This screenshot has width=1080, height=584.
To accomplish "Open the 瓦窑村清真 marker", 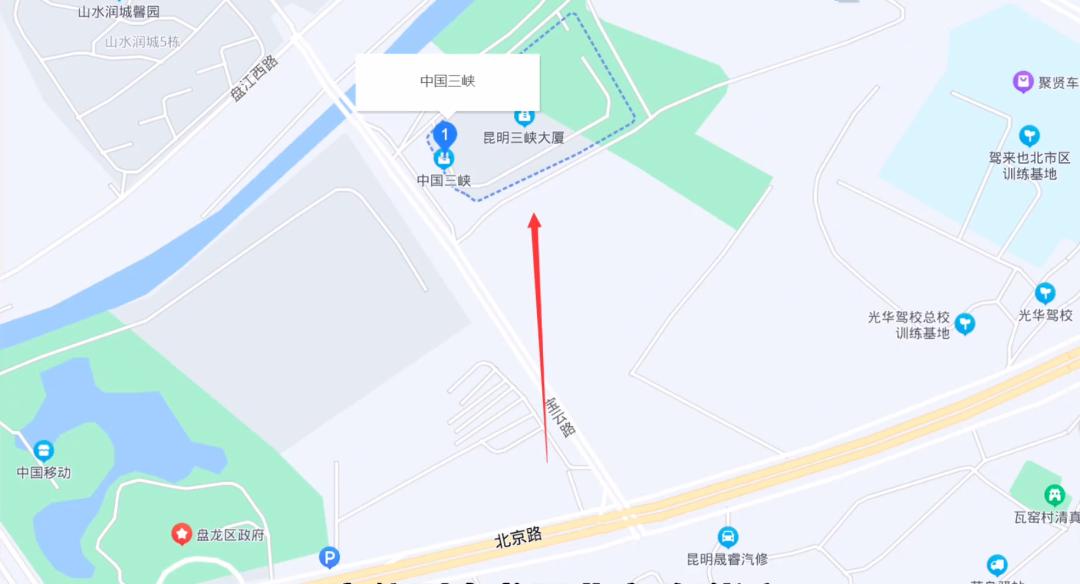I will coord(1054,494).
